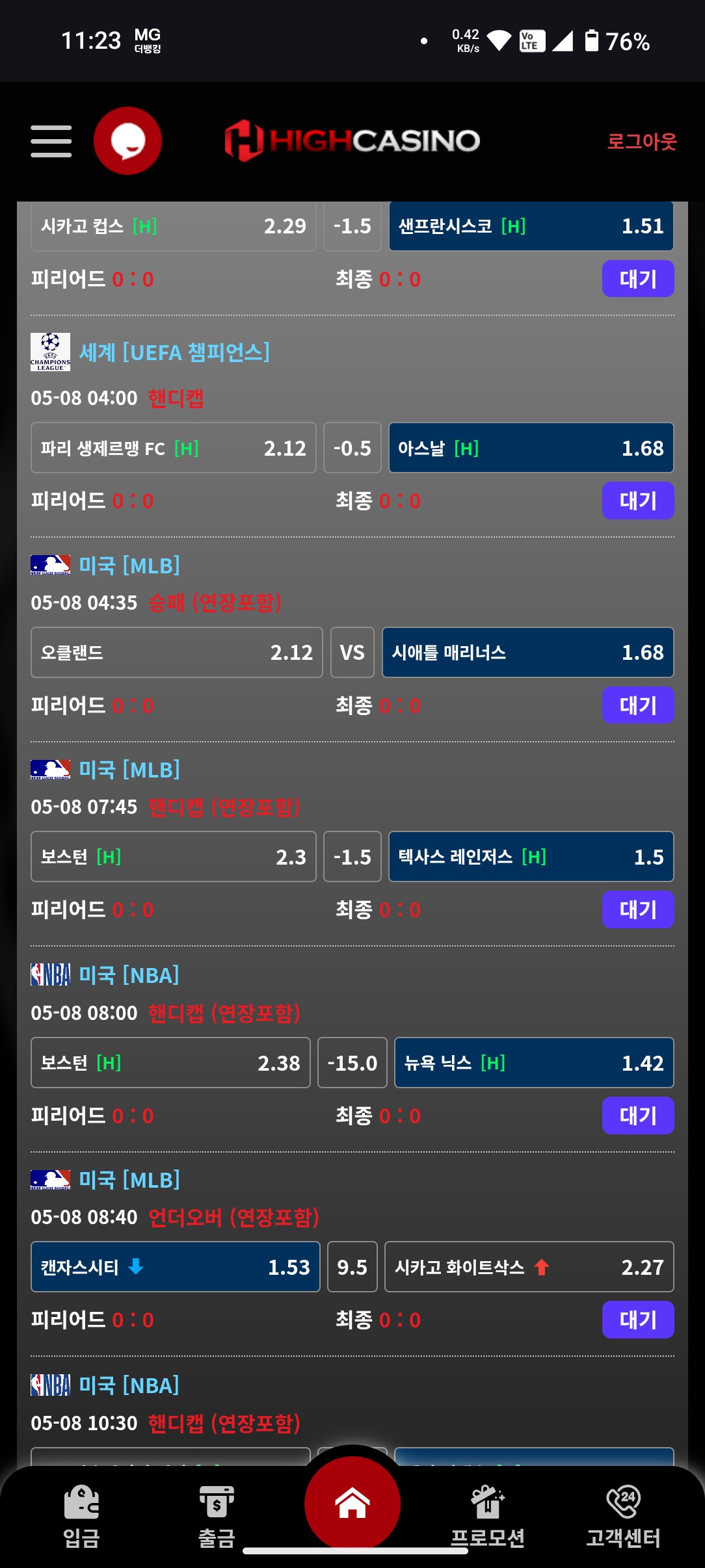Pick 아스날 at 1.68
Screen dimensions: 705x1568
531,448
